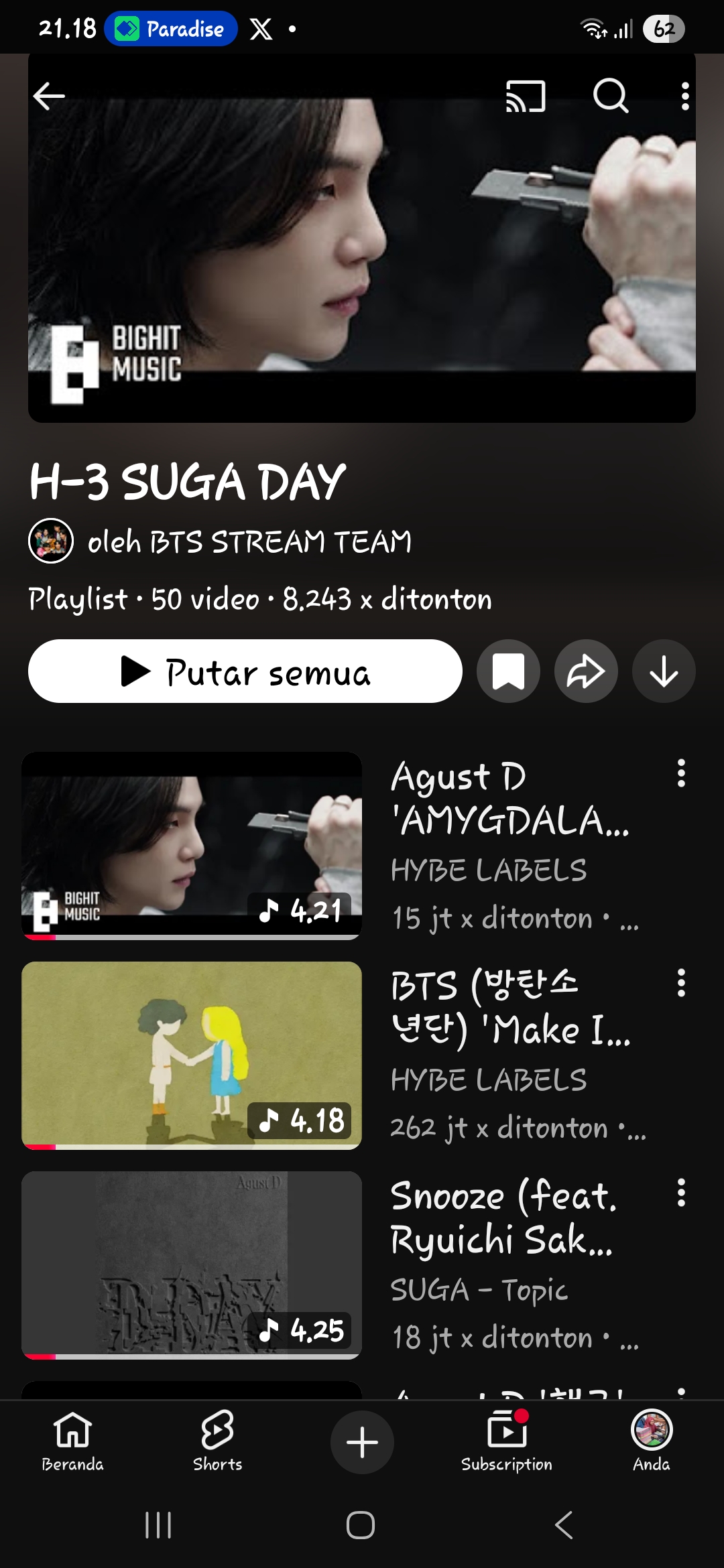Go to Beranda home screen

(74, 1441)
